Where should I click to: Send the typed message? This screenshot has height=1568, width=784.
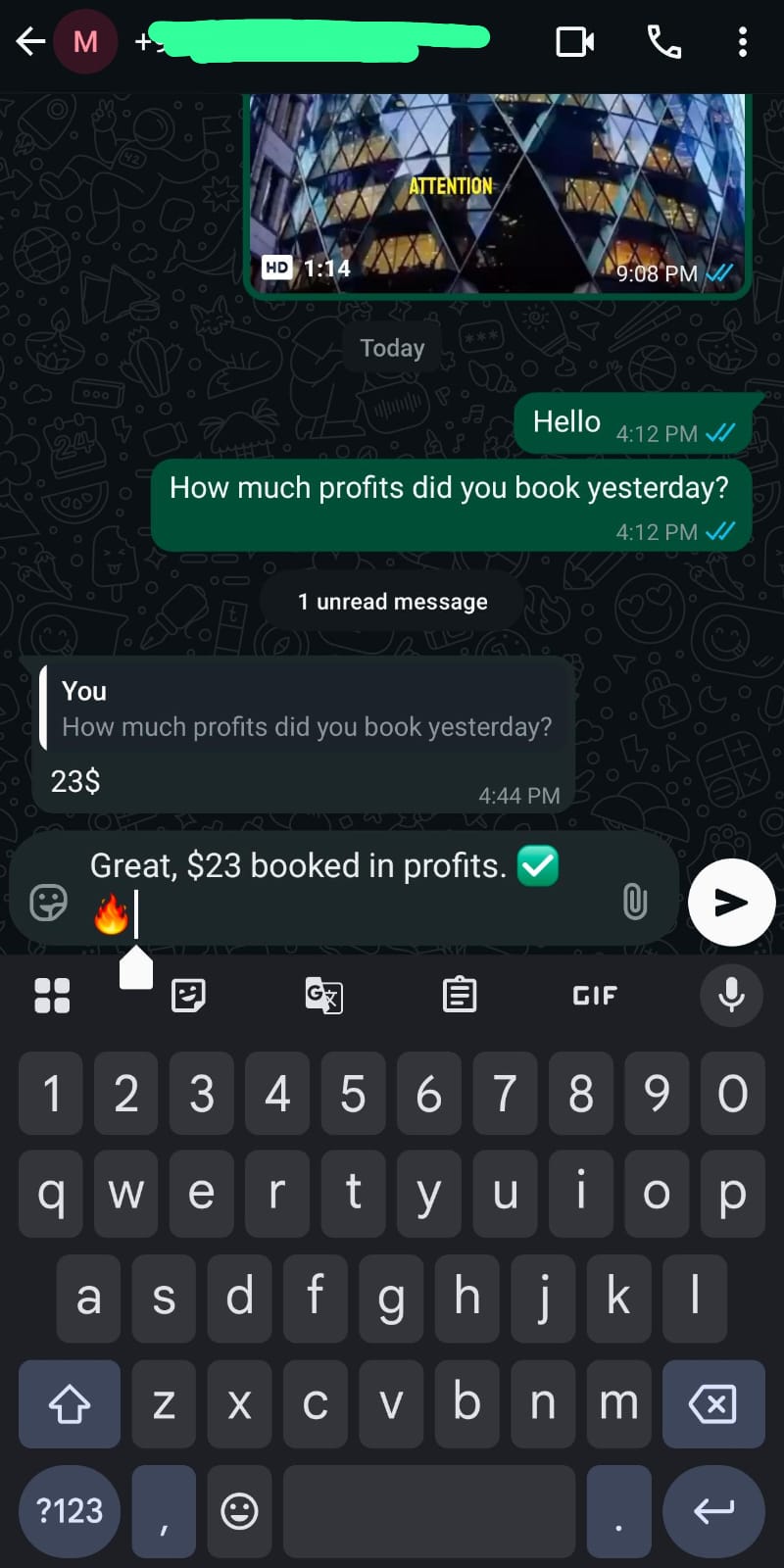[x=731, y=903]
